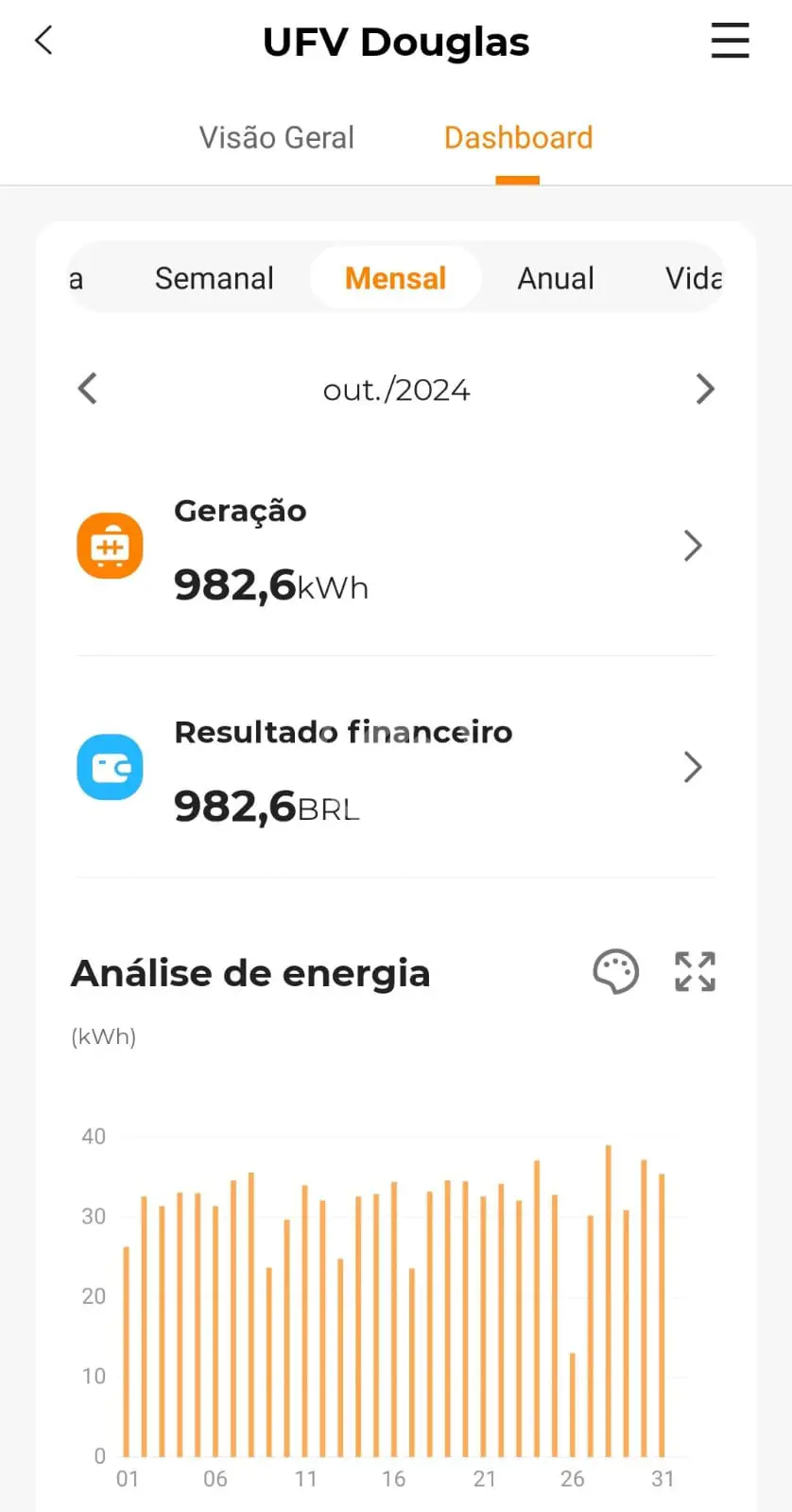Go to the next month
Screen dimensions: 792x1512
pyautogui.click(x=705, y=389)
